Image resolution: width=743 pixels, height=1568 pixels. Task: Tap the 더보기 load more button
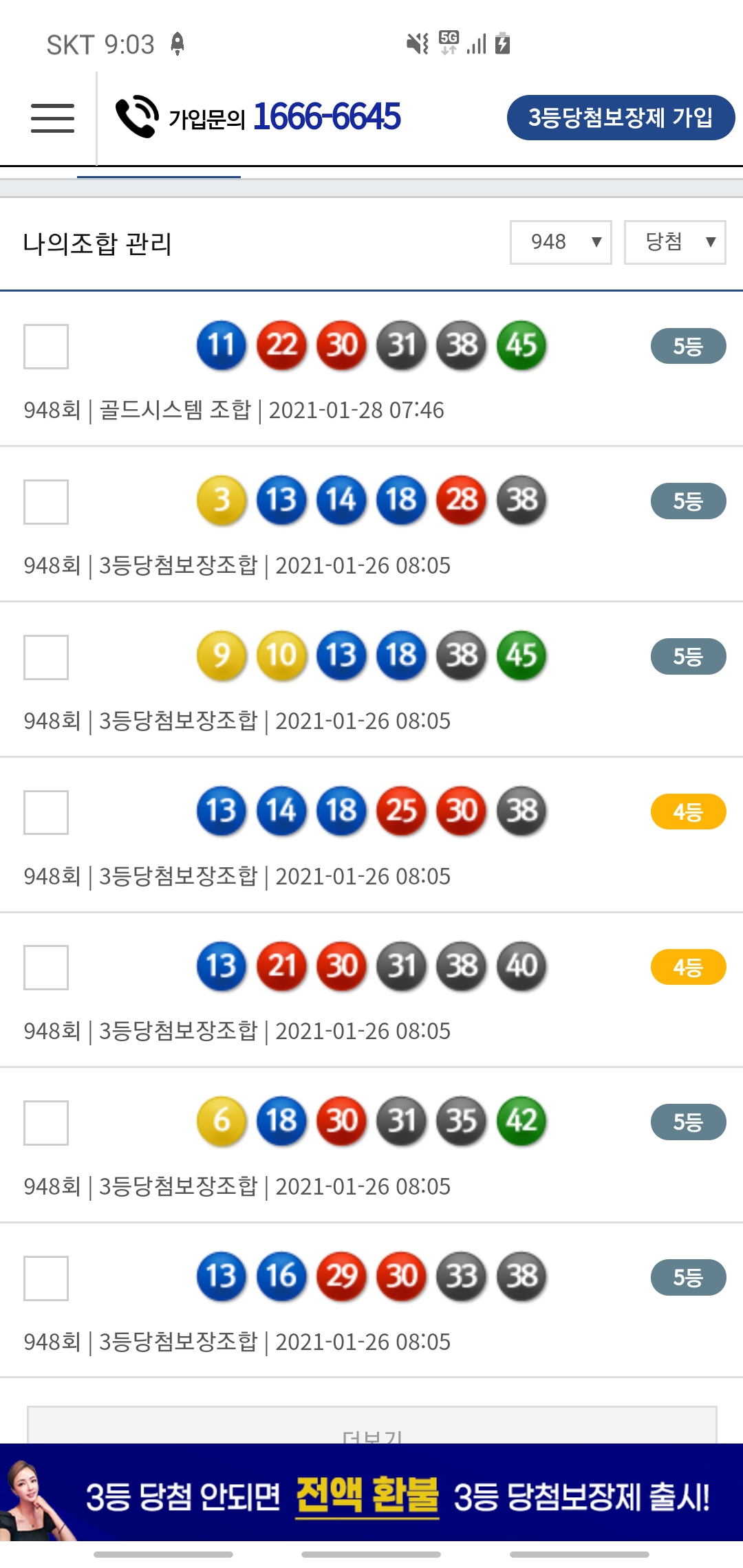coord(371,1428)
